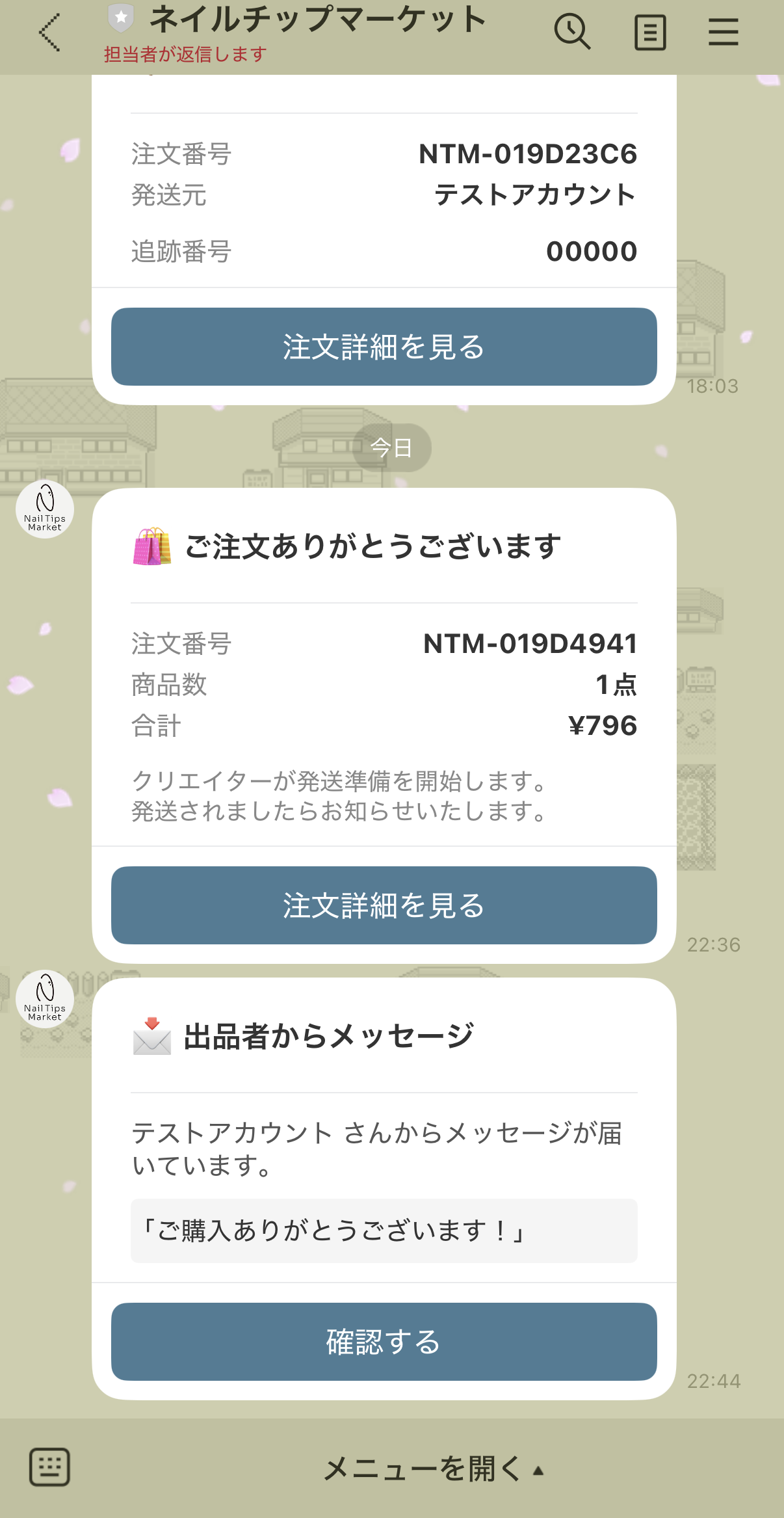View order details for NTM-019D4941
Screen dimensions: 784x1518
(384, 905)
